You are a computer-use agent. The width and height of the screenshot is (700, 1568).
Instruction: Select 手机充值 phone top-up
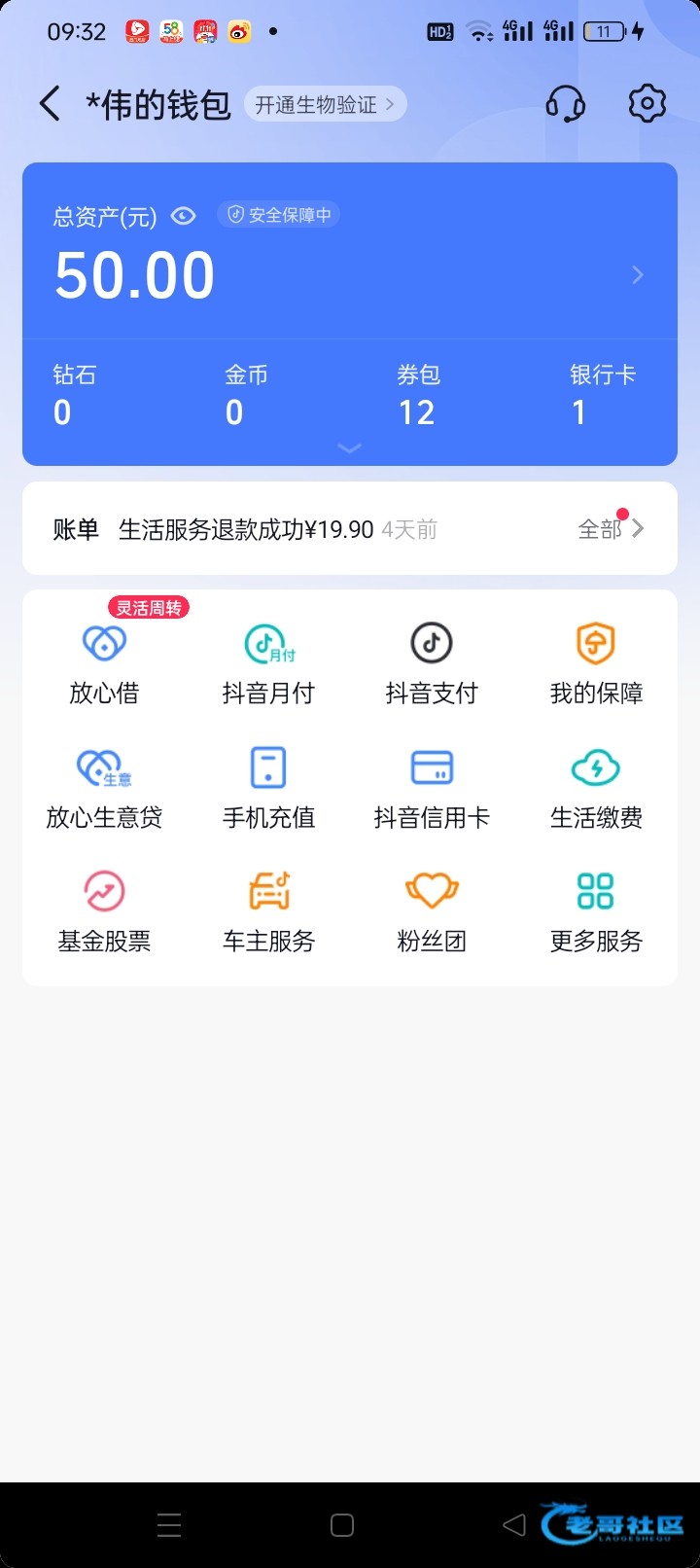[268, 787]
